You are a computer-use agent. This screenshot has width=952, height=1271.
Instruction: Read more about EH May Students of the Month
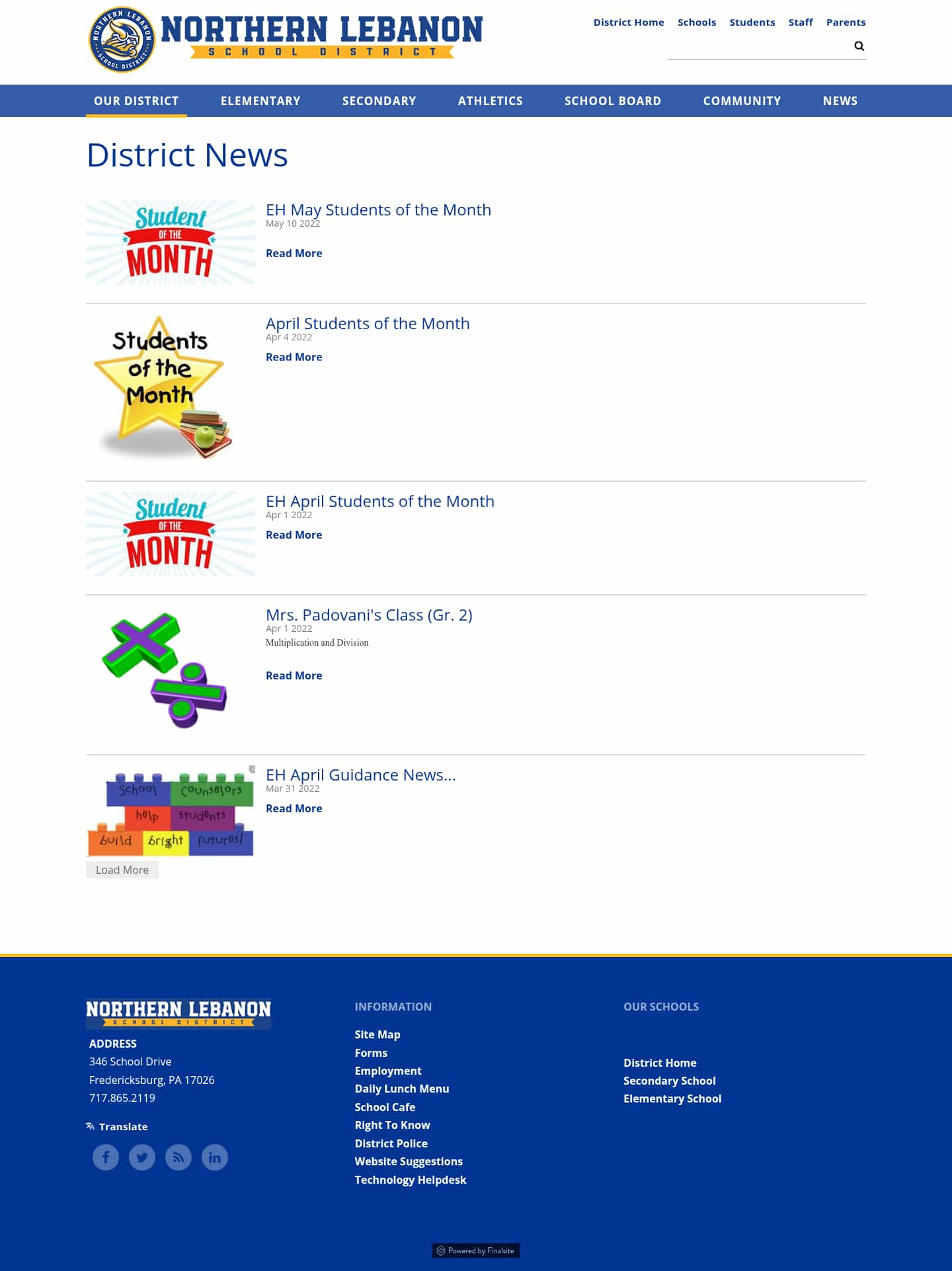click(x=294, y=253)
